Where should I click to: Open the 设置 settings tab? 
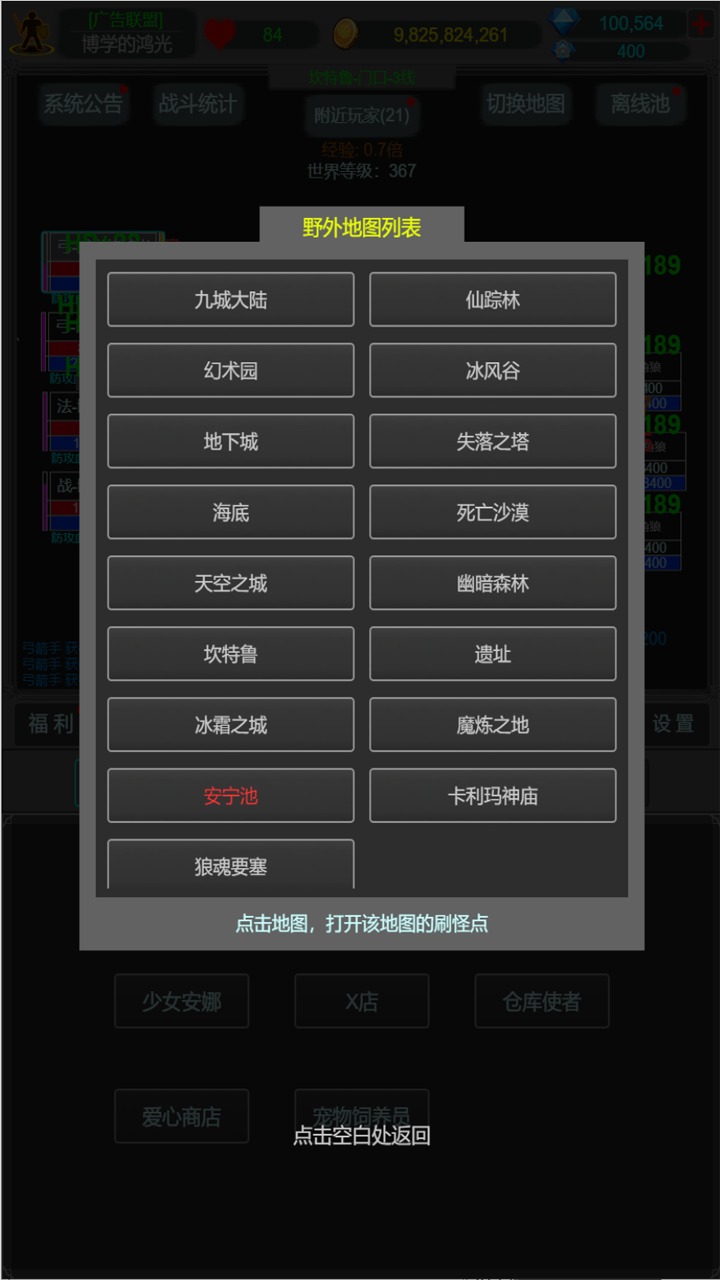click(x=674, y=723)
